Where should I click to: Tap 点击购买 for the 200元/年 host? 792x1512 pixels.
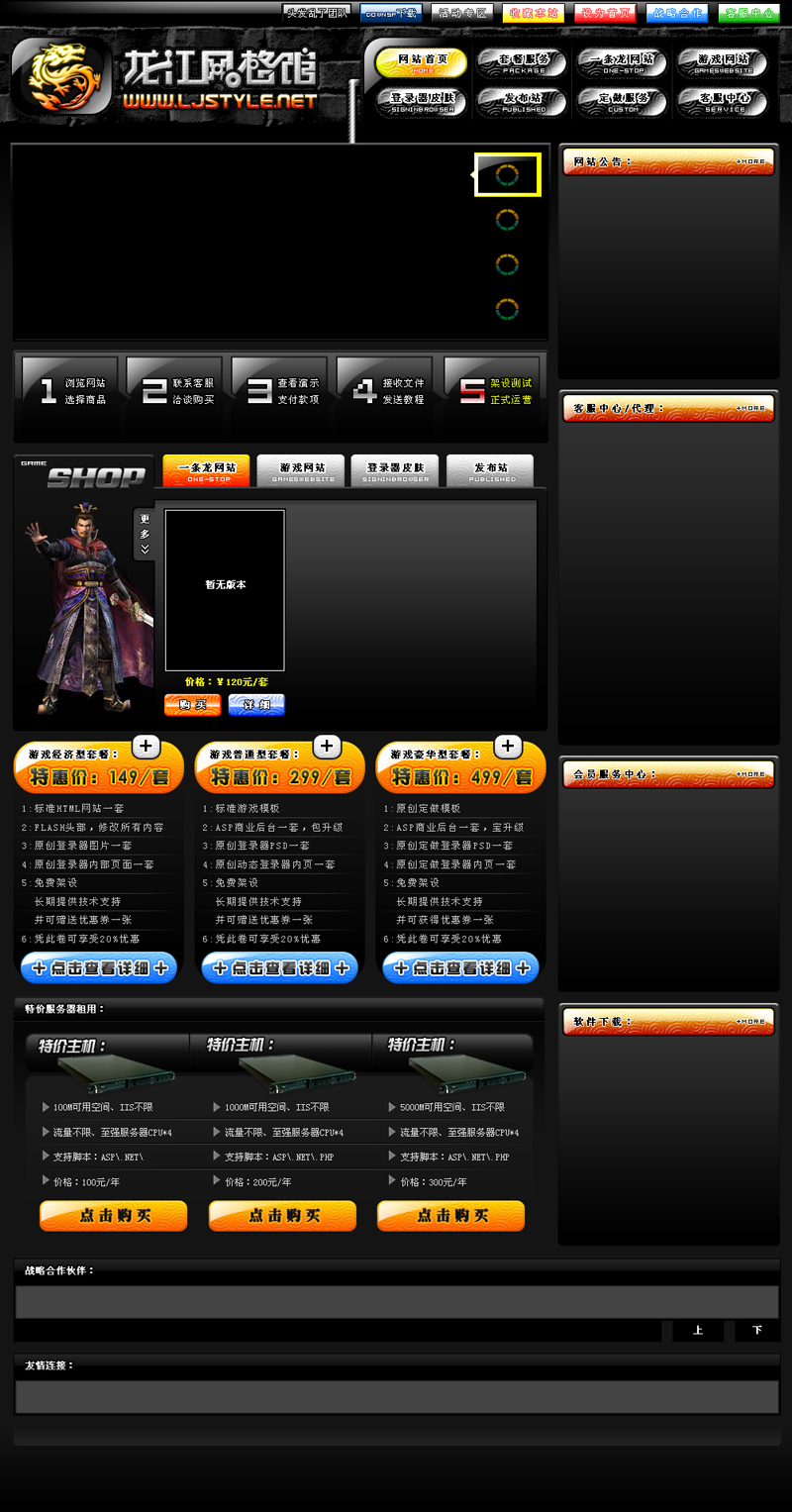pos(282,1215)
